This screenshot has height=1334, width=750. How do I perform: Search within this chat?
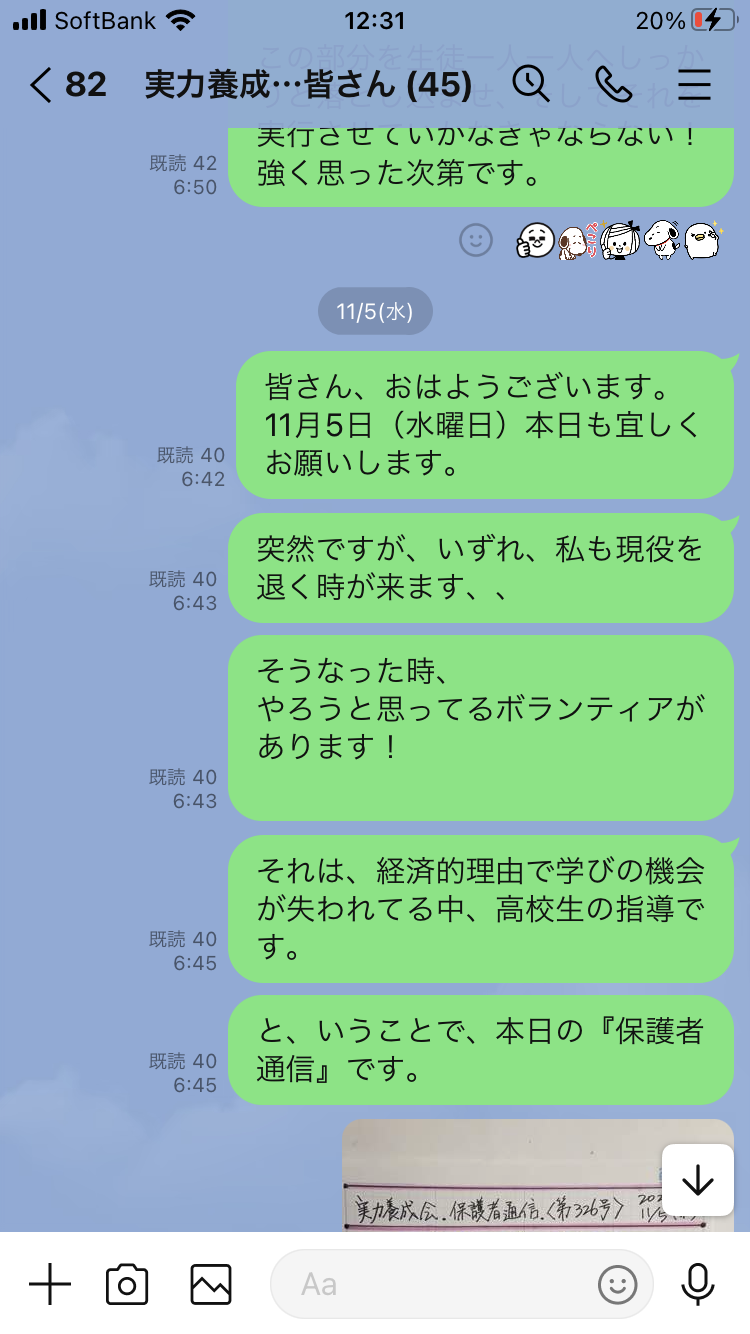click(531, 84)
